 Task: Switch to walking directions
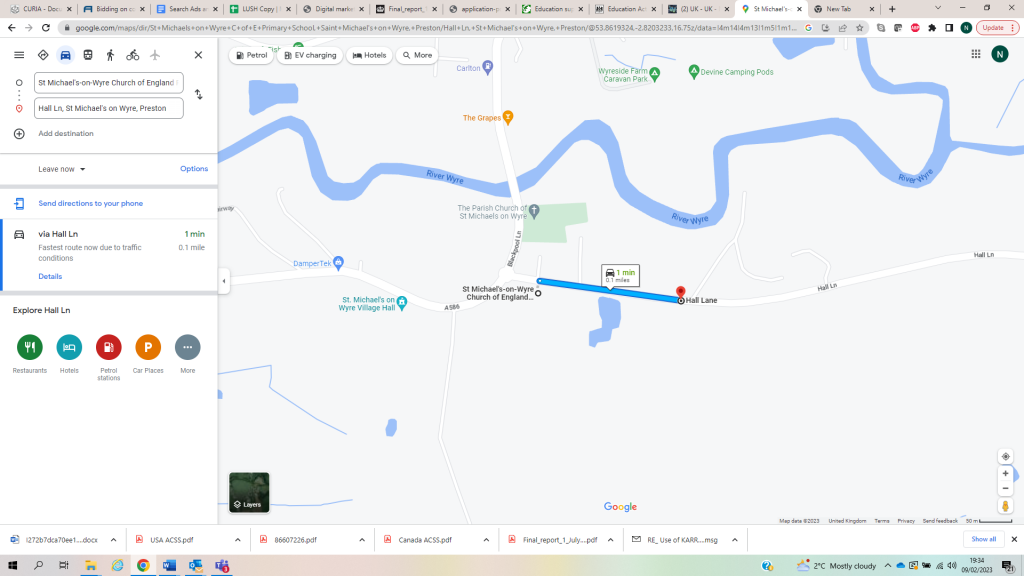110,55
